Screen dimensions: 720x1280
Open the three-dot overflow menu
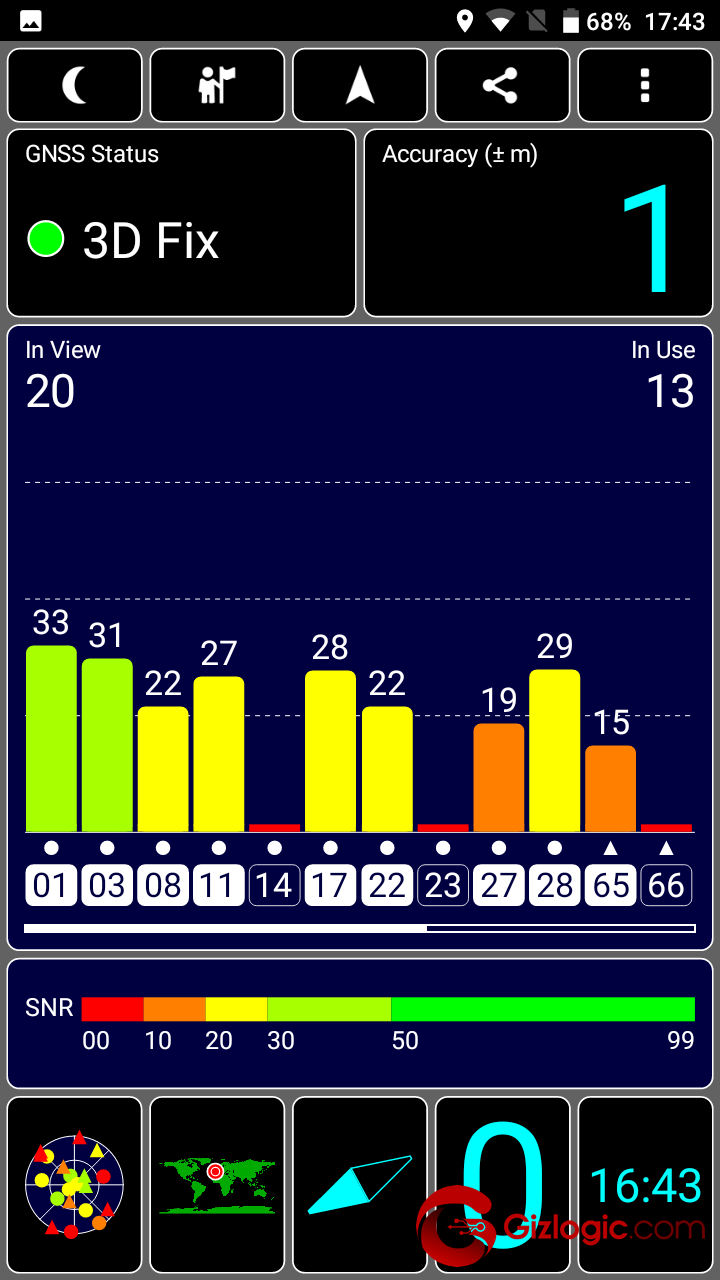[x=645, y=86]
